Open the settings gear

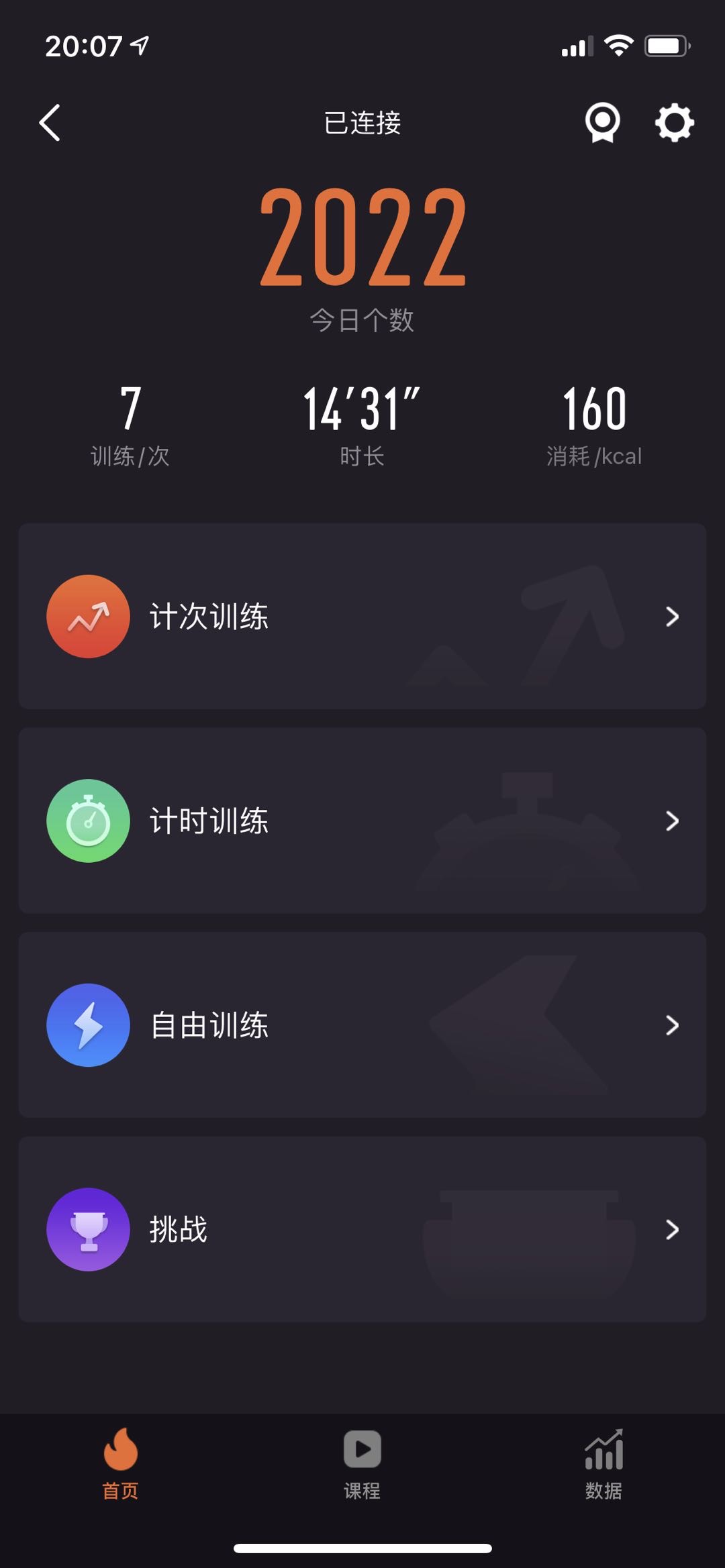[674, 123]
